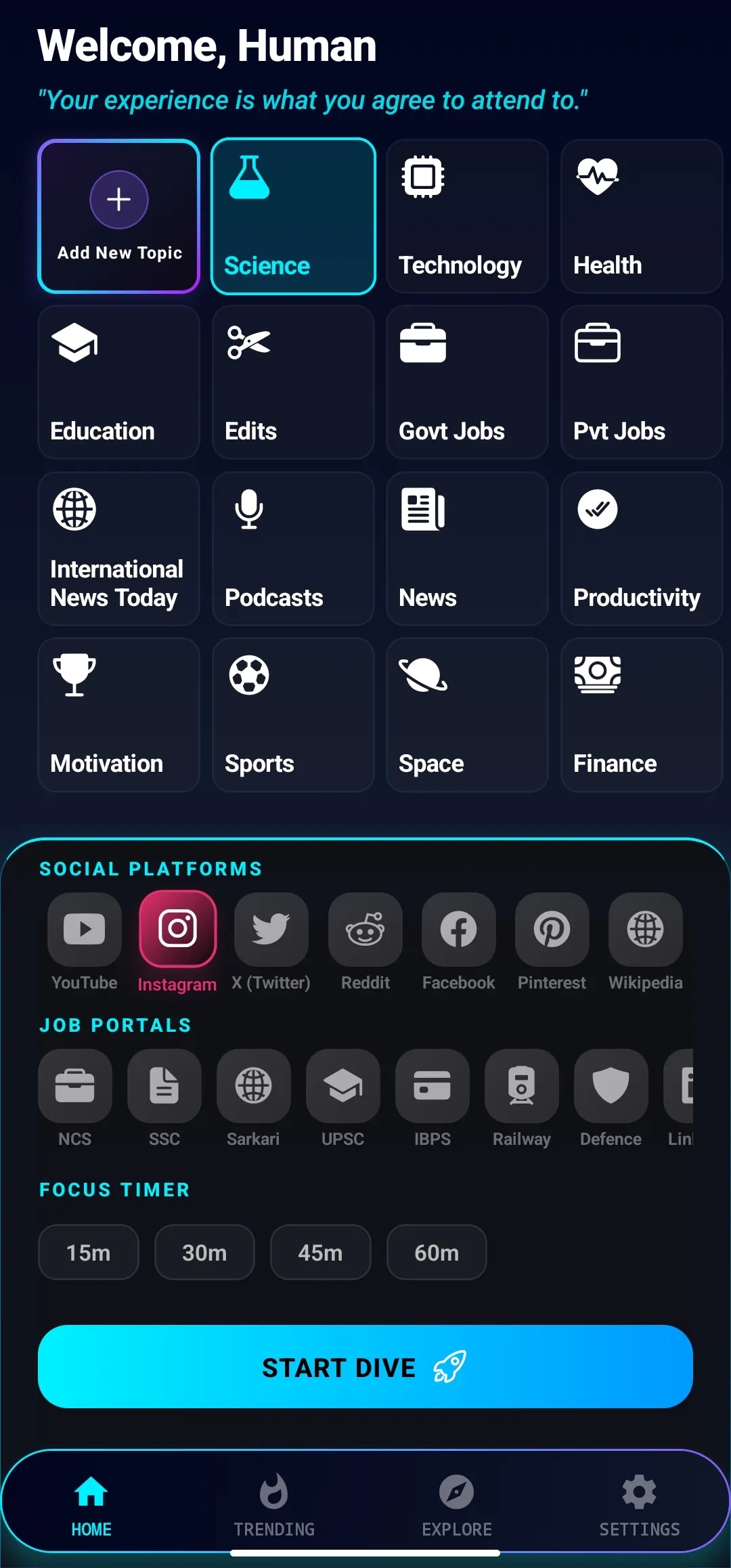Screen dimensions: 731x1568
Task: Choose the Finance topic card
Action: point(641,714)
